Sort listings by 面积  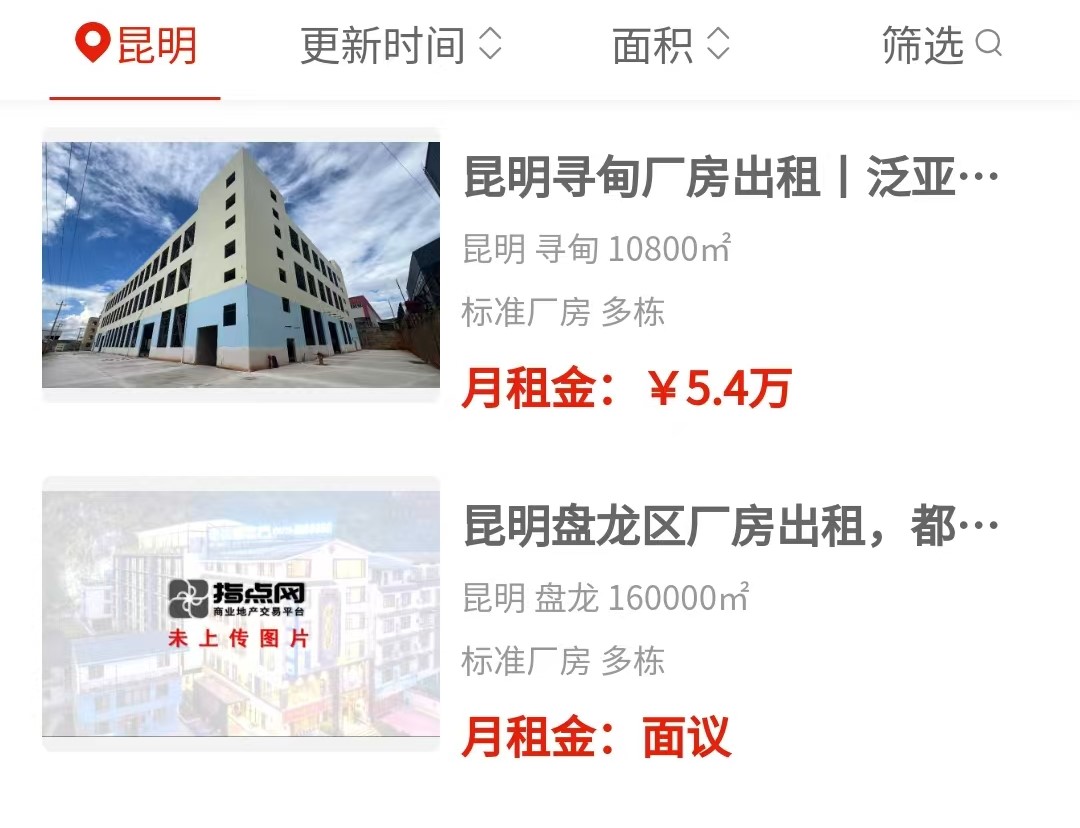[671, 46]
